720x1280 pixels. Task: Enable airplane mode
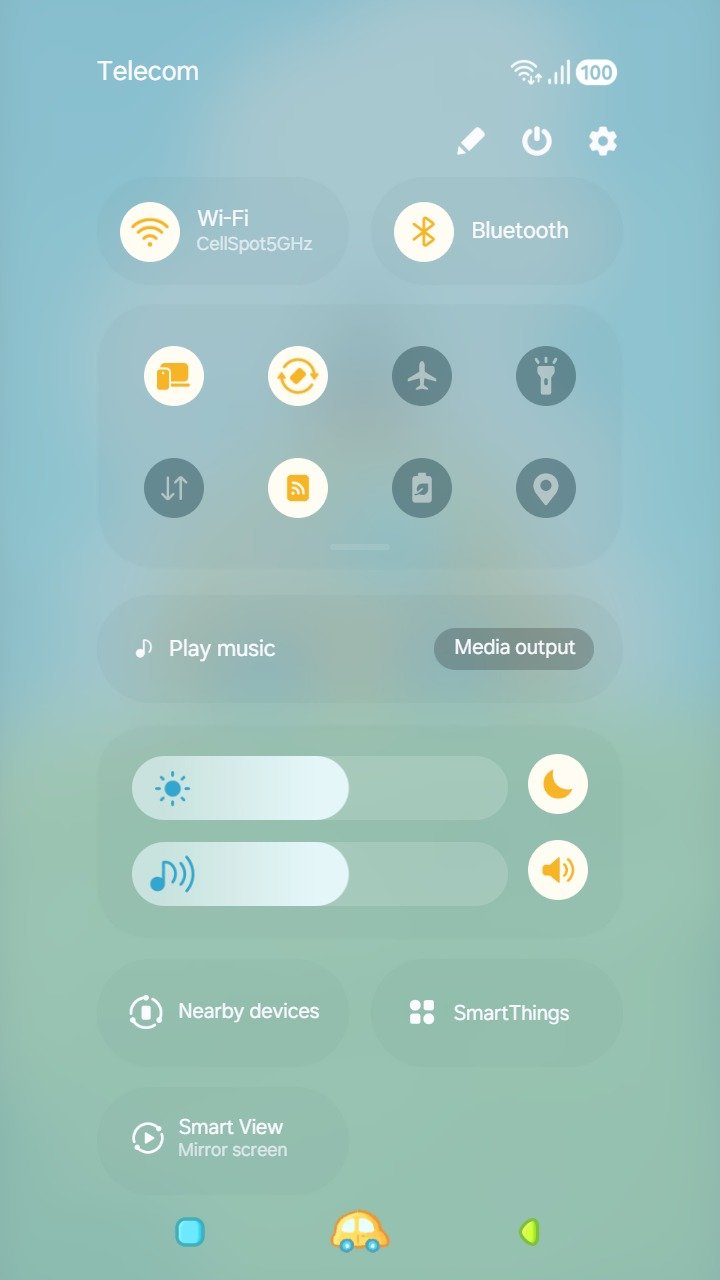(422, 376)
